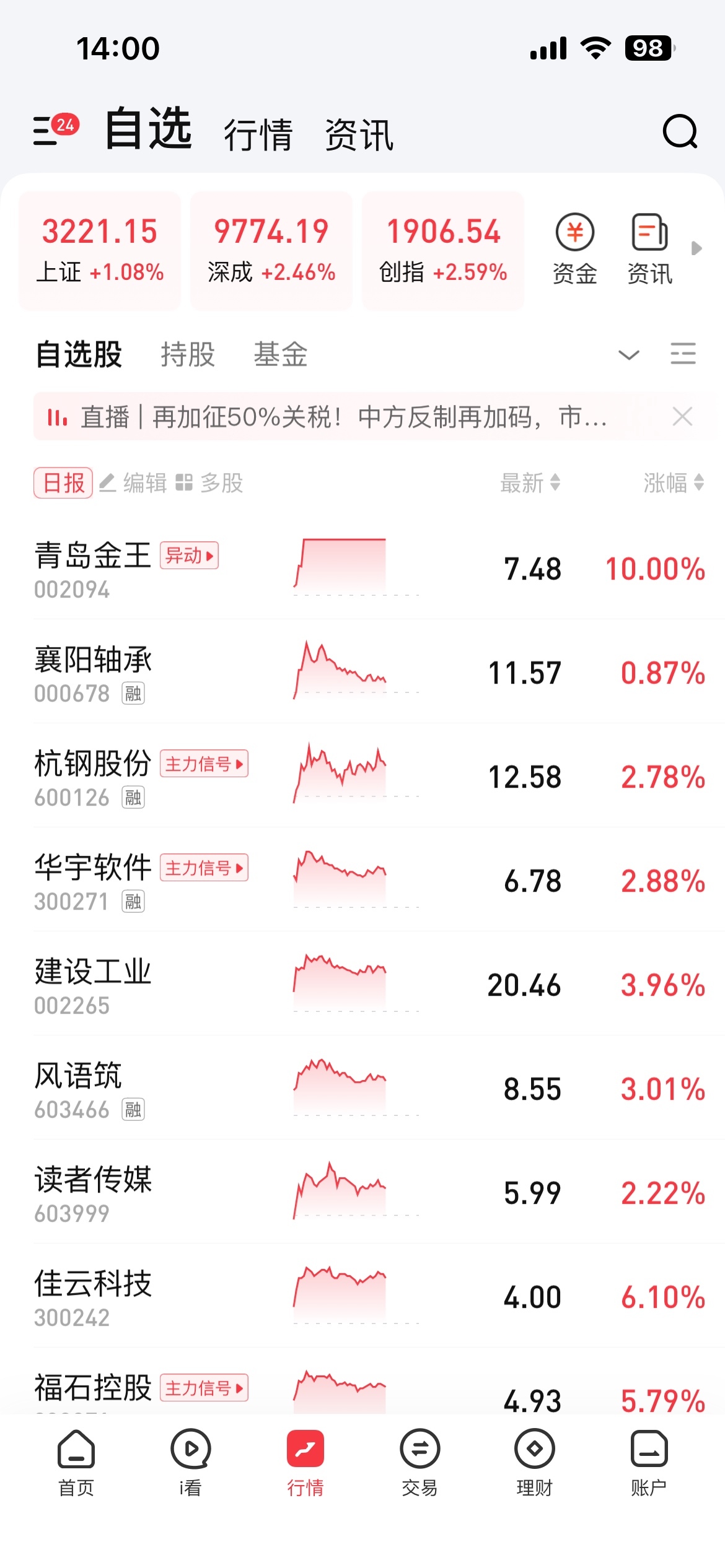The image size is (725, 1568).
Task: Dismiss the 直播 news banner
Action: click(682, 416)
